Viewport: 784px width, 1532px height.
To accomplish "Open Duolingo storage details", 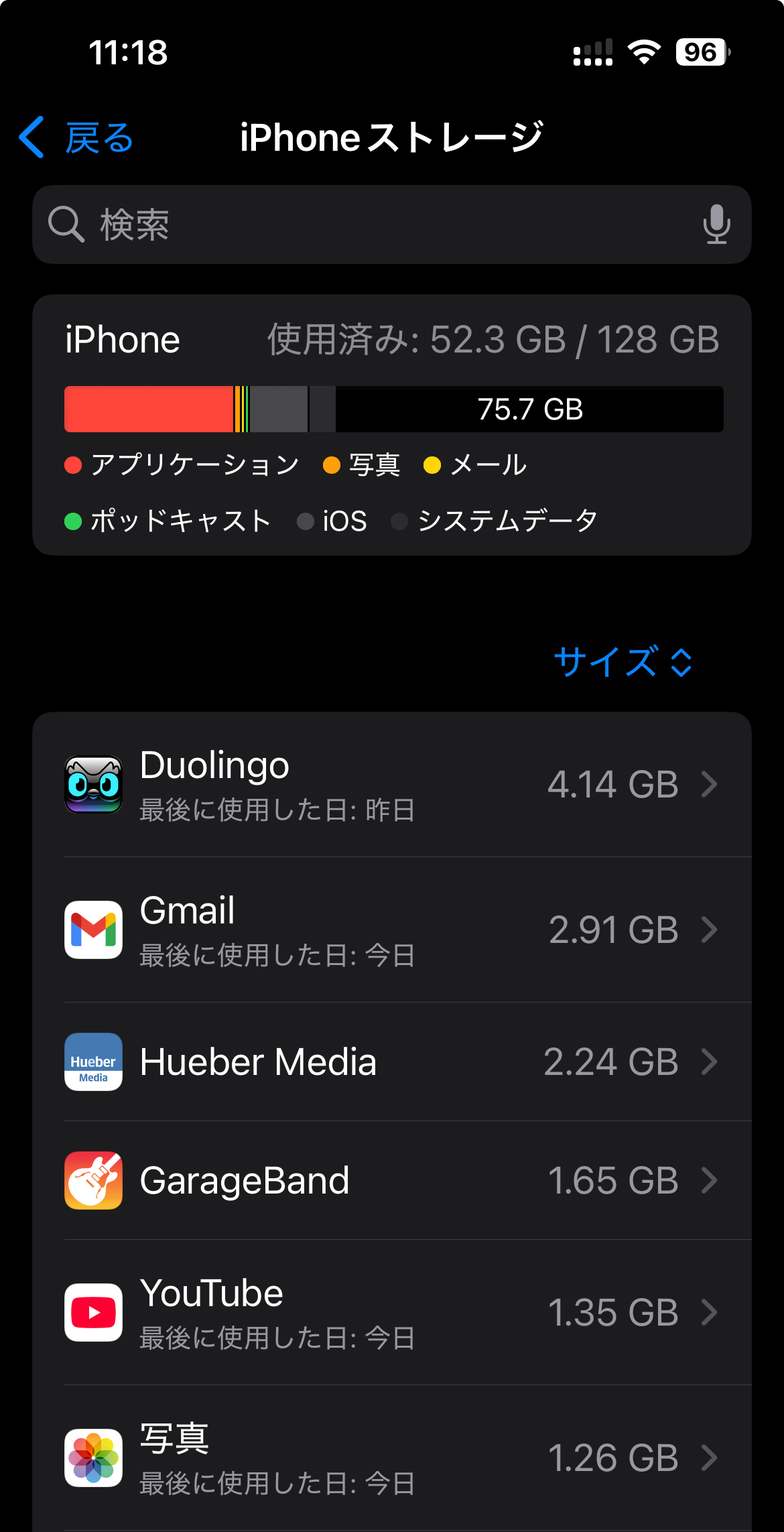I will (x=391, y=784).
